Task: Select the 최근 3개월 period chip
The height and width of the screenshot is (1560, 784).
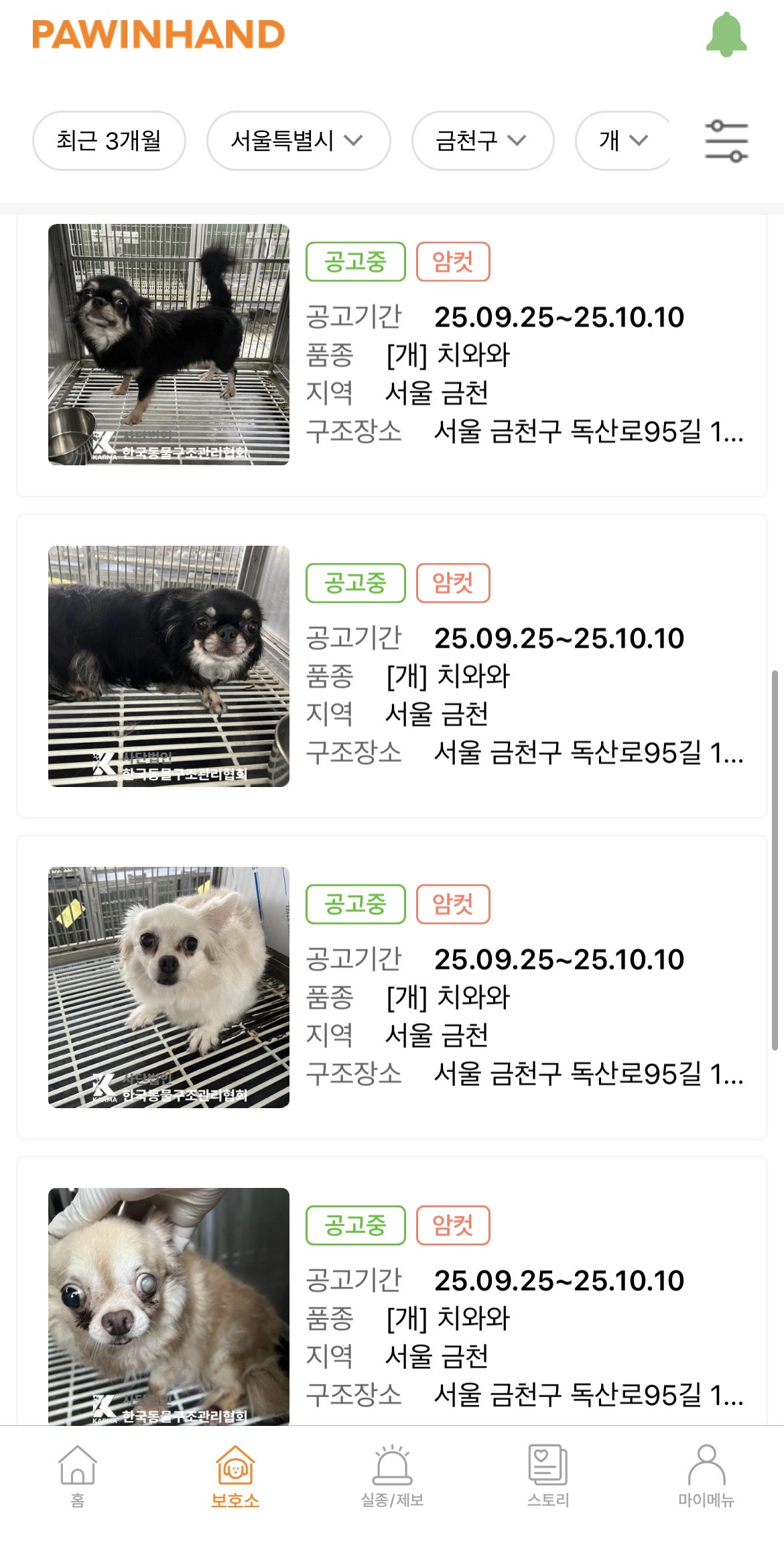Action: [109, 141]
